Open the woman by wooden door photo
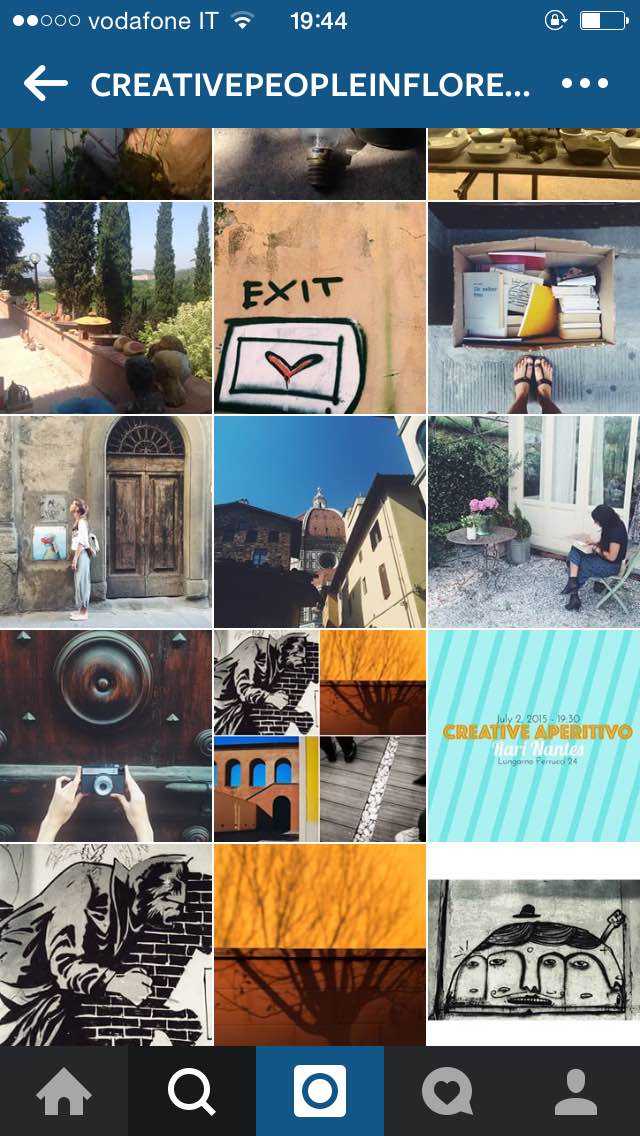Viewport: 640px width, 1136px height. 106,522
